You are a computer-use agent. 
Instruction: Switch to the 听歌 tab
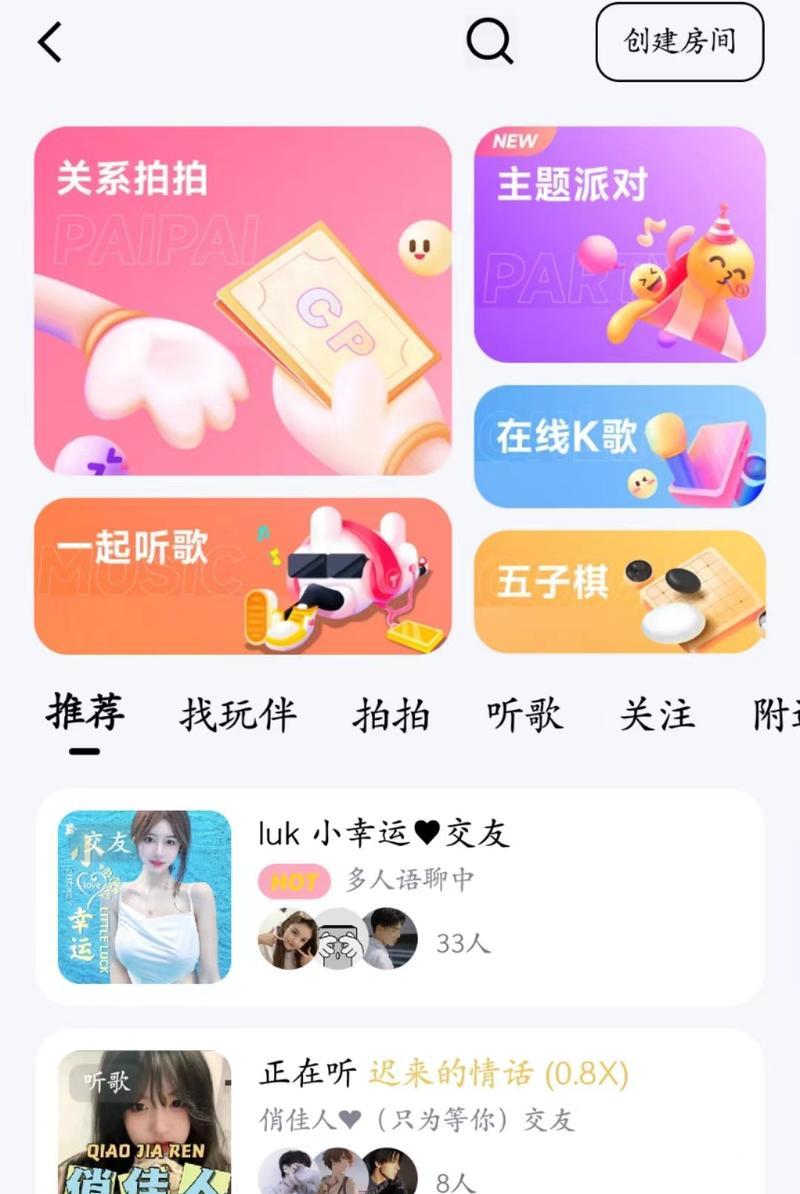coord(525,716)
